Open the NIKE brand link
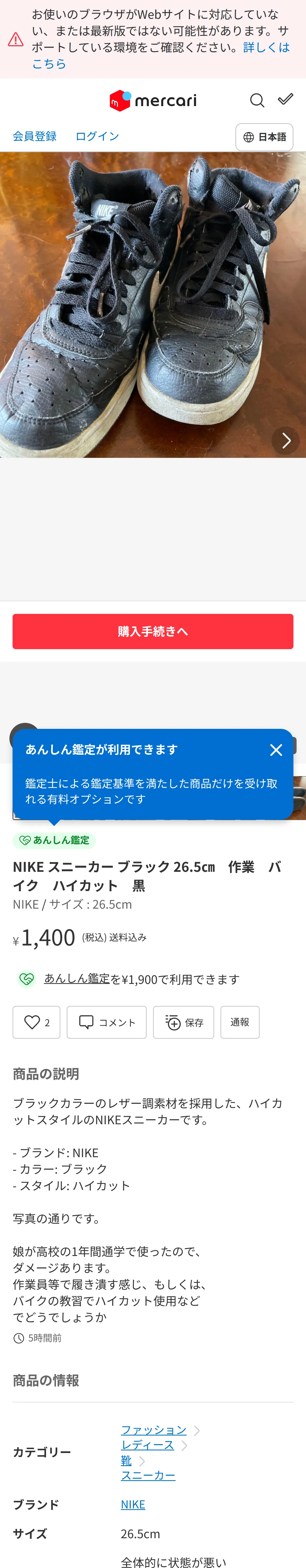 [133, 1504]
